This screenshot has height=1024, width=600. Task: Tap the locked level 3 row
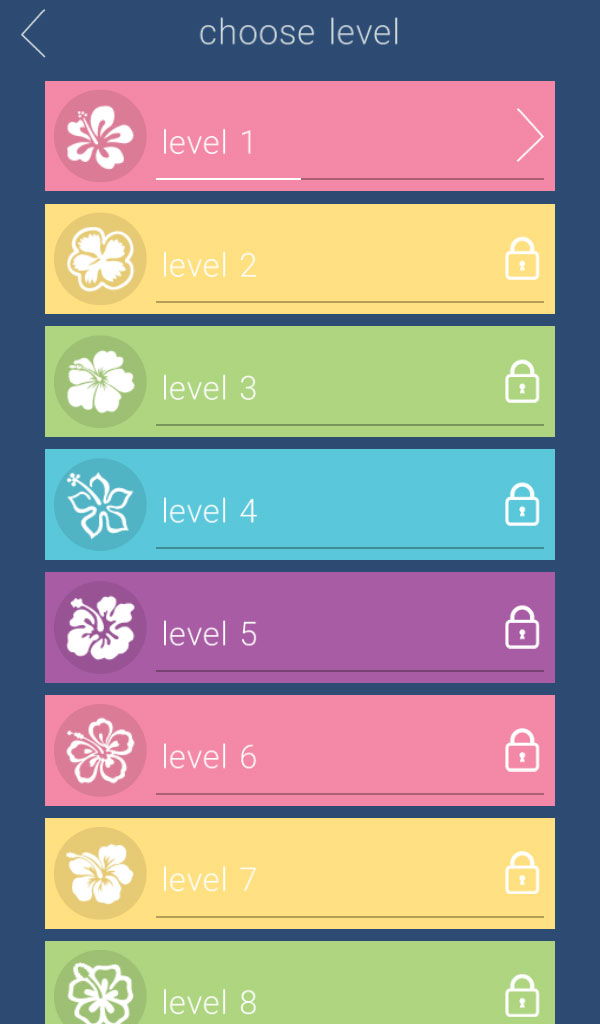[x=300, y=381]
